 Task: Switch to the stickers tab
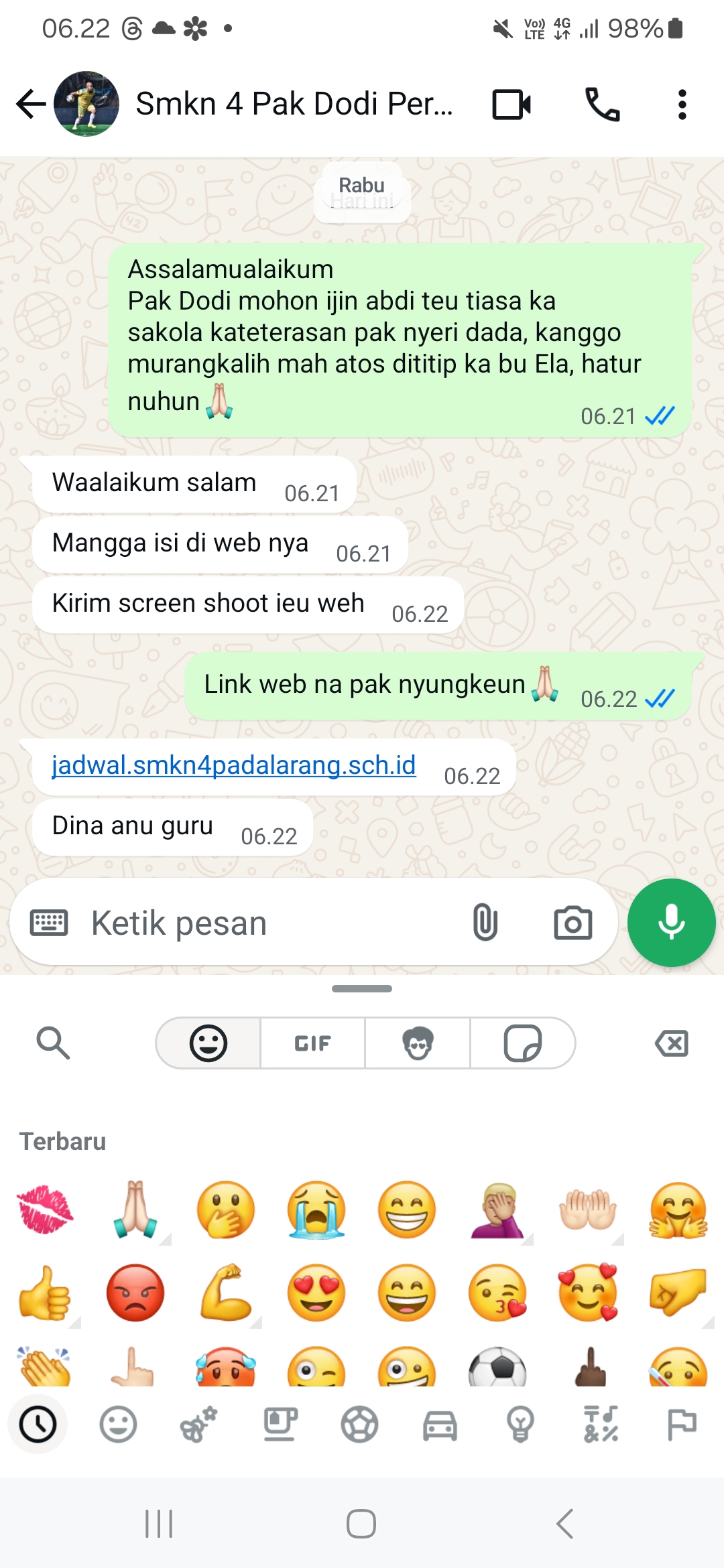[522, 1043]
